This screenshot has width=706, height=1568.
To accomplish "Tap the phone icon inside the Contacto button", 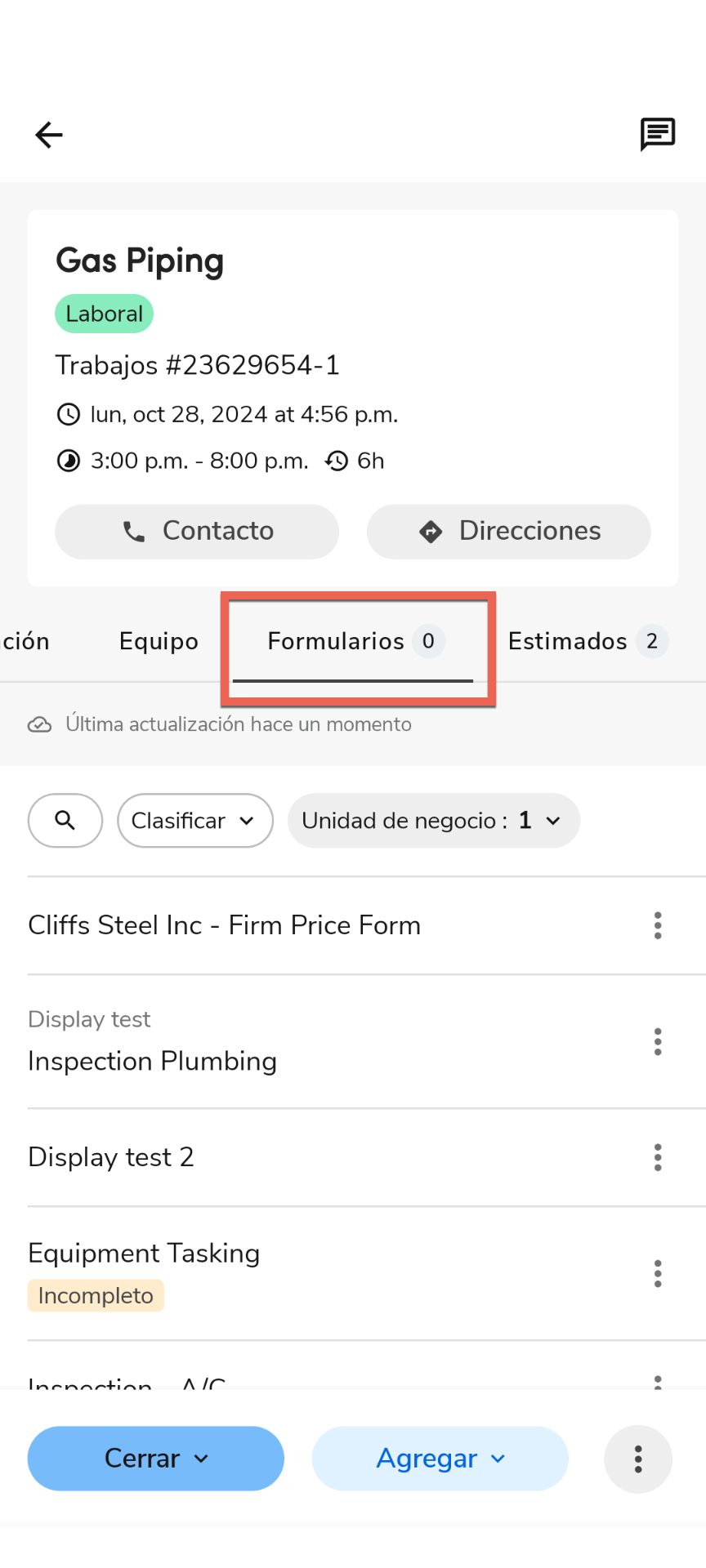I will click(x=134, y=531).
